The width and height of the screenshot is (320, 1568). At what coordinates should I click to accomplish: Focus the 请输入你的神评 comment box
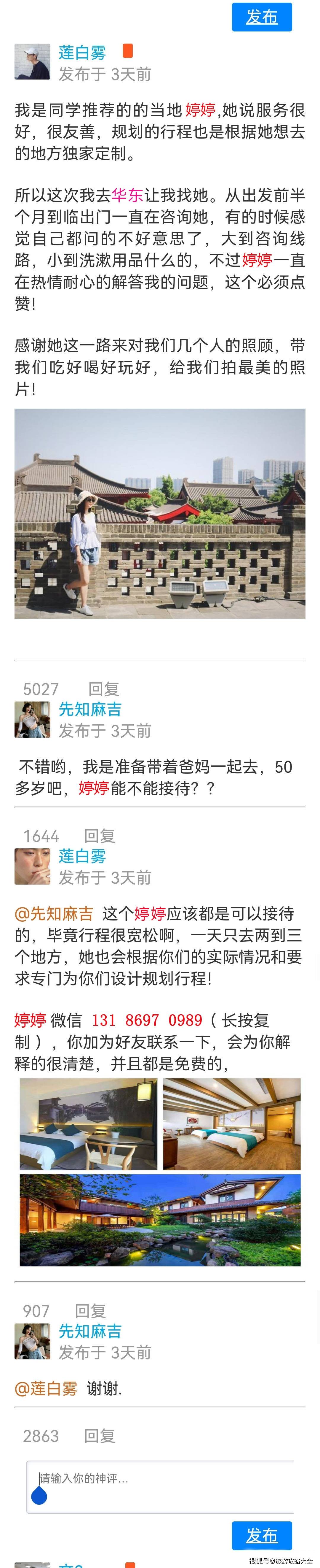point(160,1486)
